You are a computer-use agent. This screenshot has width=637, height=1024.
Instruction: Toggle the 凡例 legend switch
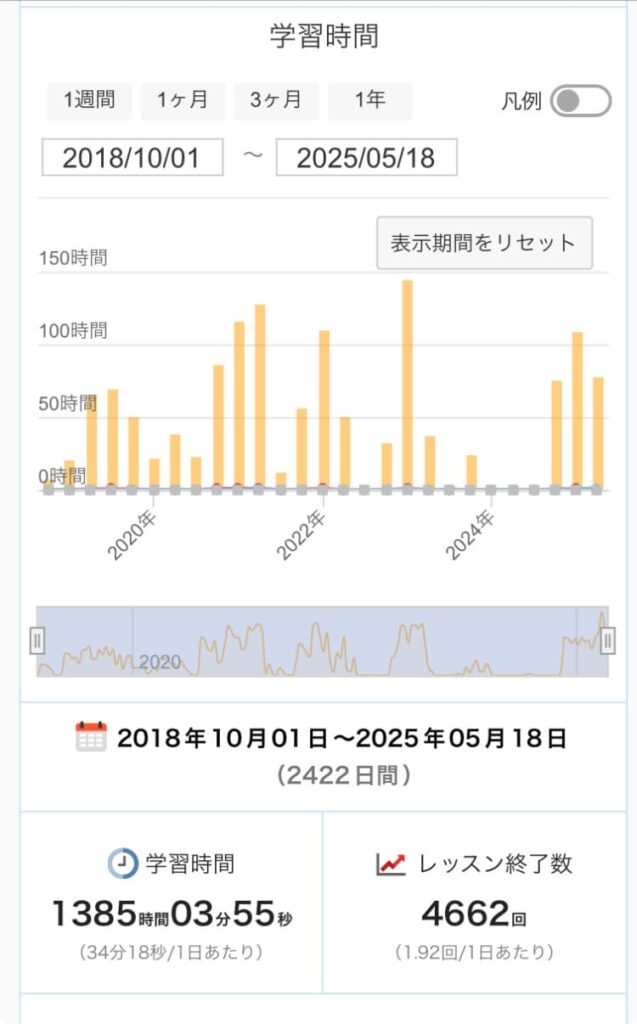click(580, 101)
